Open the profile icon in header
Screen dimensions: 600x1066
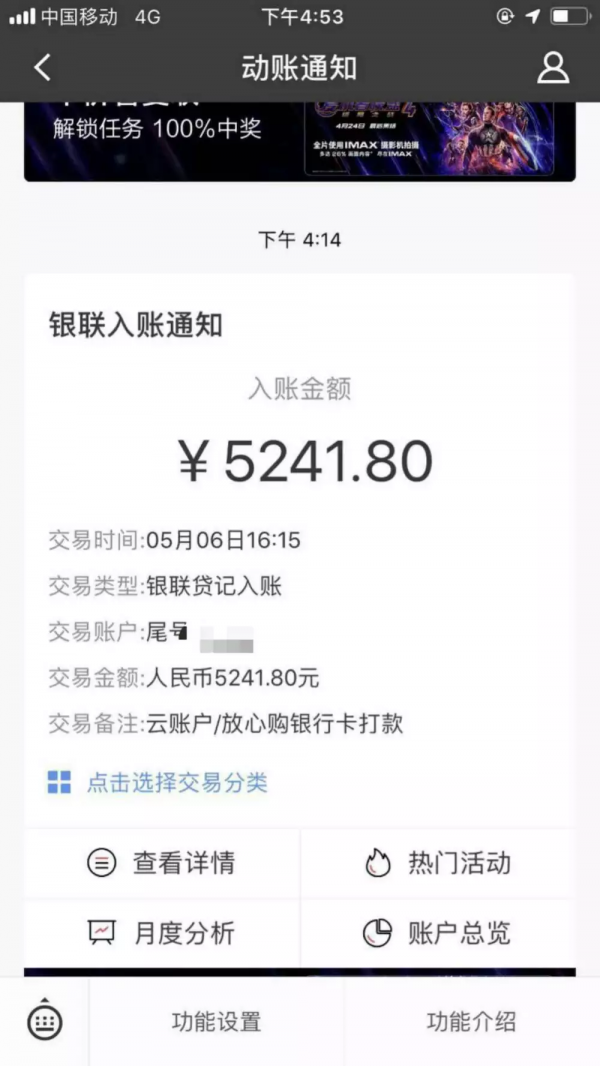(553, 68)
